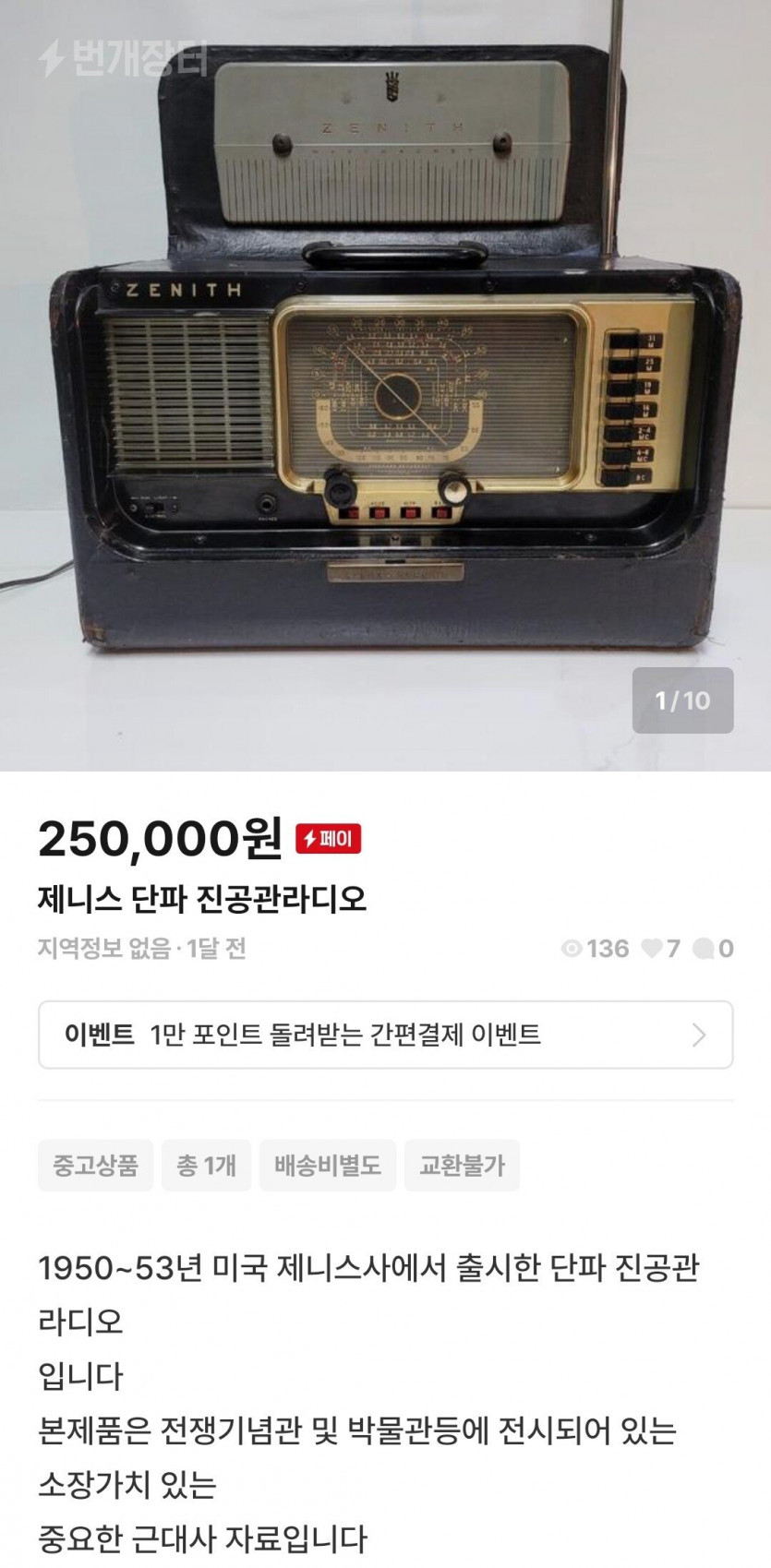The image size is (771, 1568).
Task: Select the 중고상품 condition tag
Action: point(95,1165)
